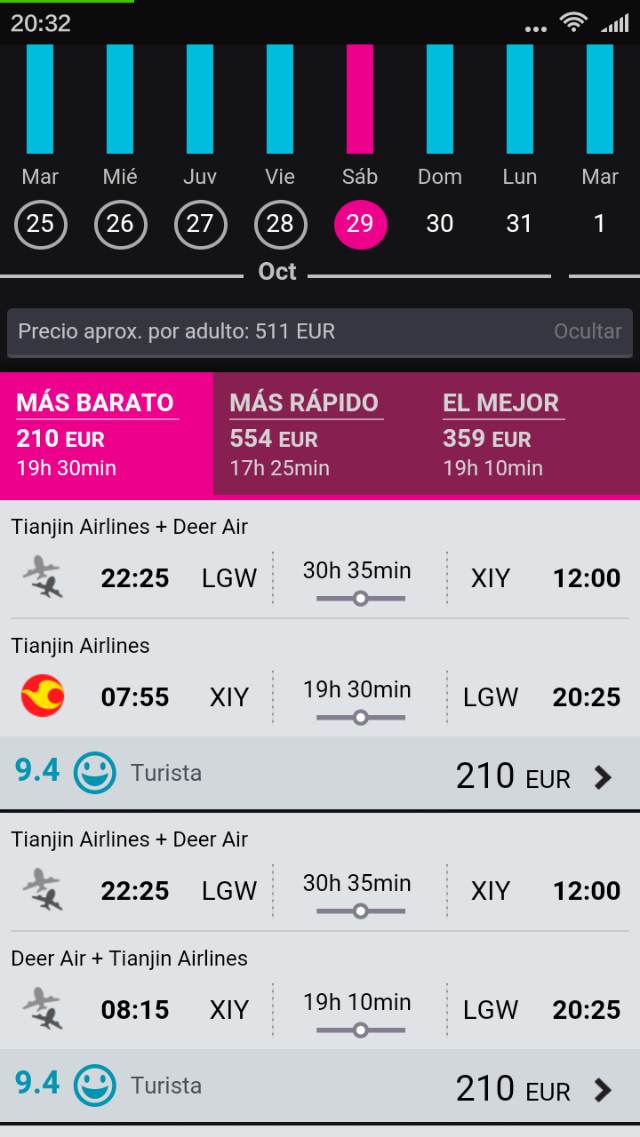Switch to the MÁS BARATO sorting tab
The image size is (640, 1137).
pos(107,434)
